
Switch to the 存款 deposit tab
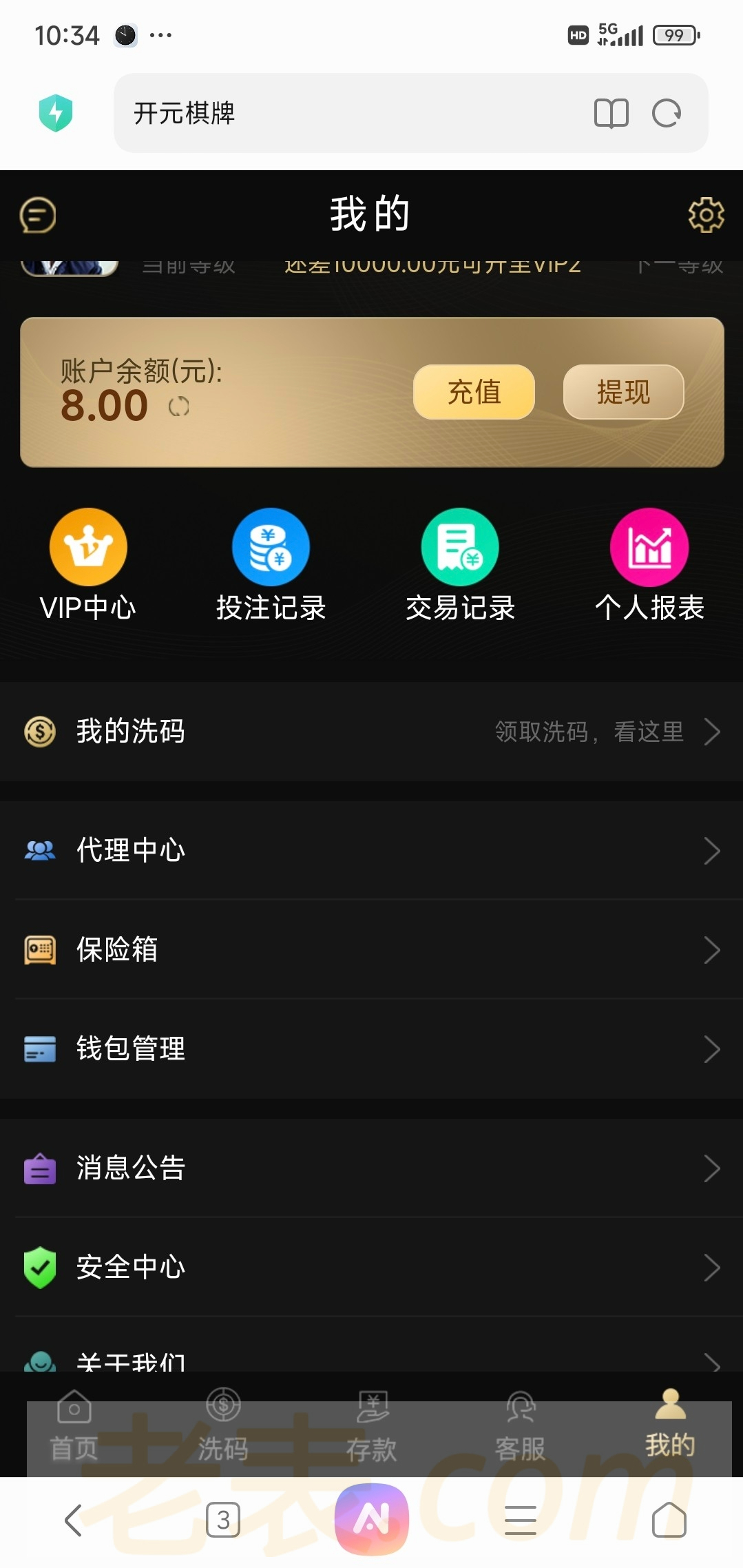click(372, 1425)
